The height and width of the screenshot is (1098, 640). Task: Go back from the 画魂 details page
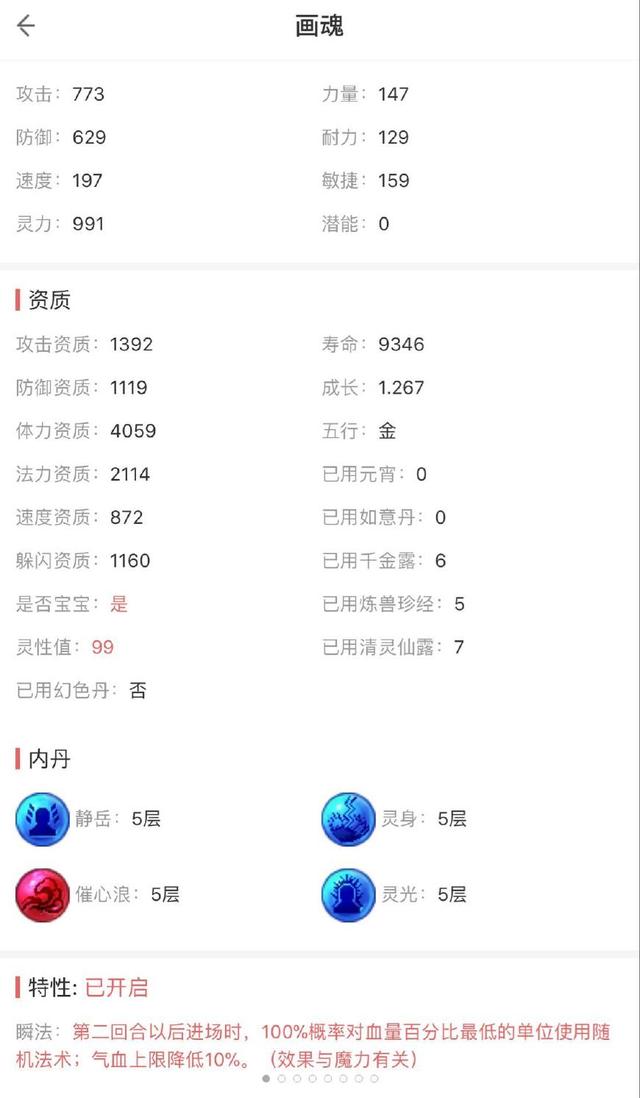coord(26,26)
